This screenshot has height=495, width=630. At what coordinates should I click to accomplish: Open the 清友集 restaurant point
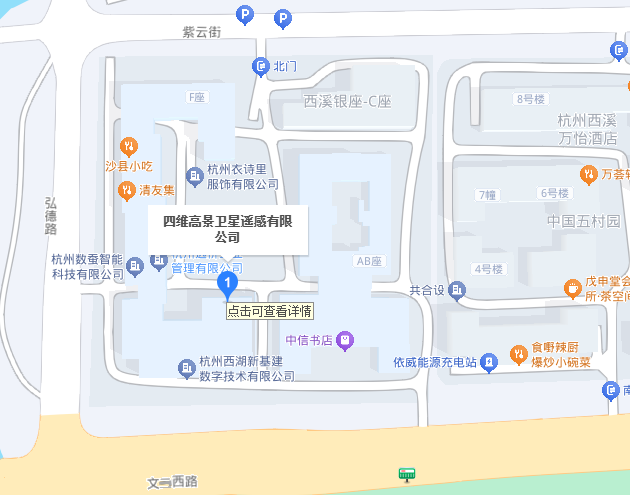(x=127, y=189)
